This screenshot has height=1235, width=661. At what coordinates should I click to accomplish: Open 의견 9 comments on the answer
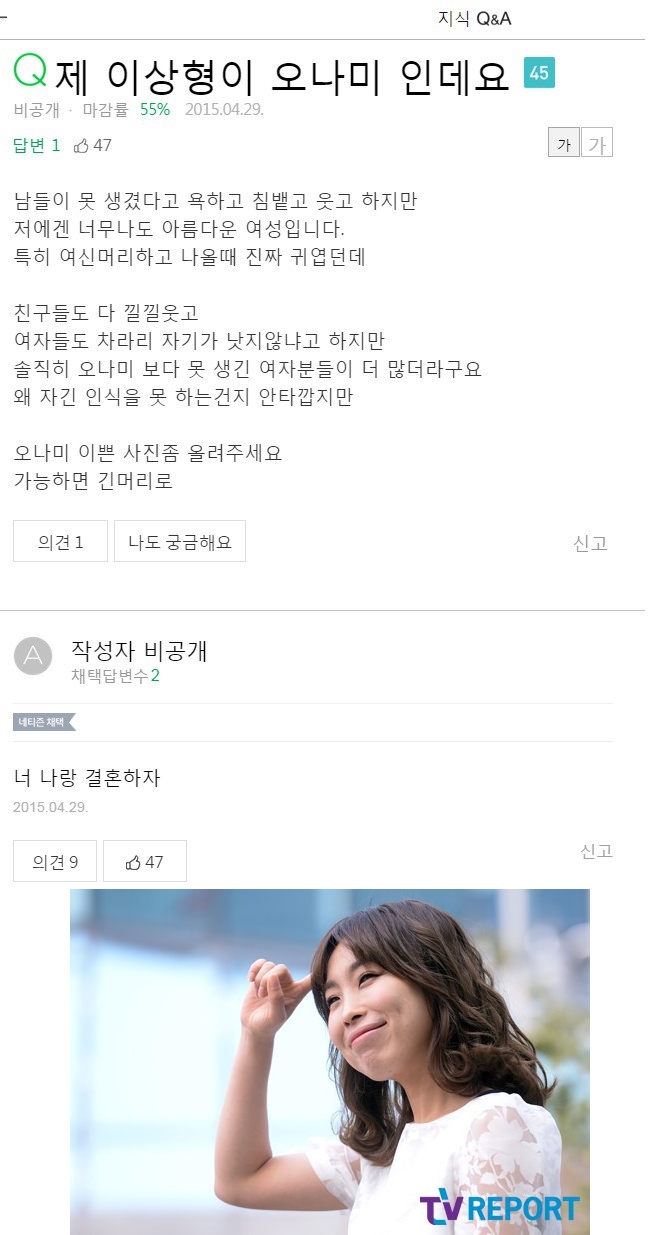tap(55, 861)
